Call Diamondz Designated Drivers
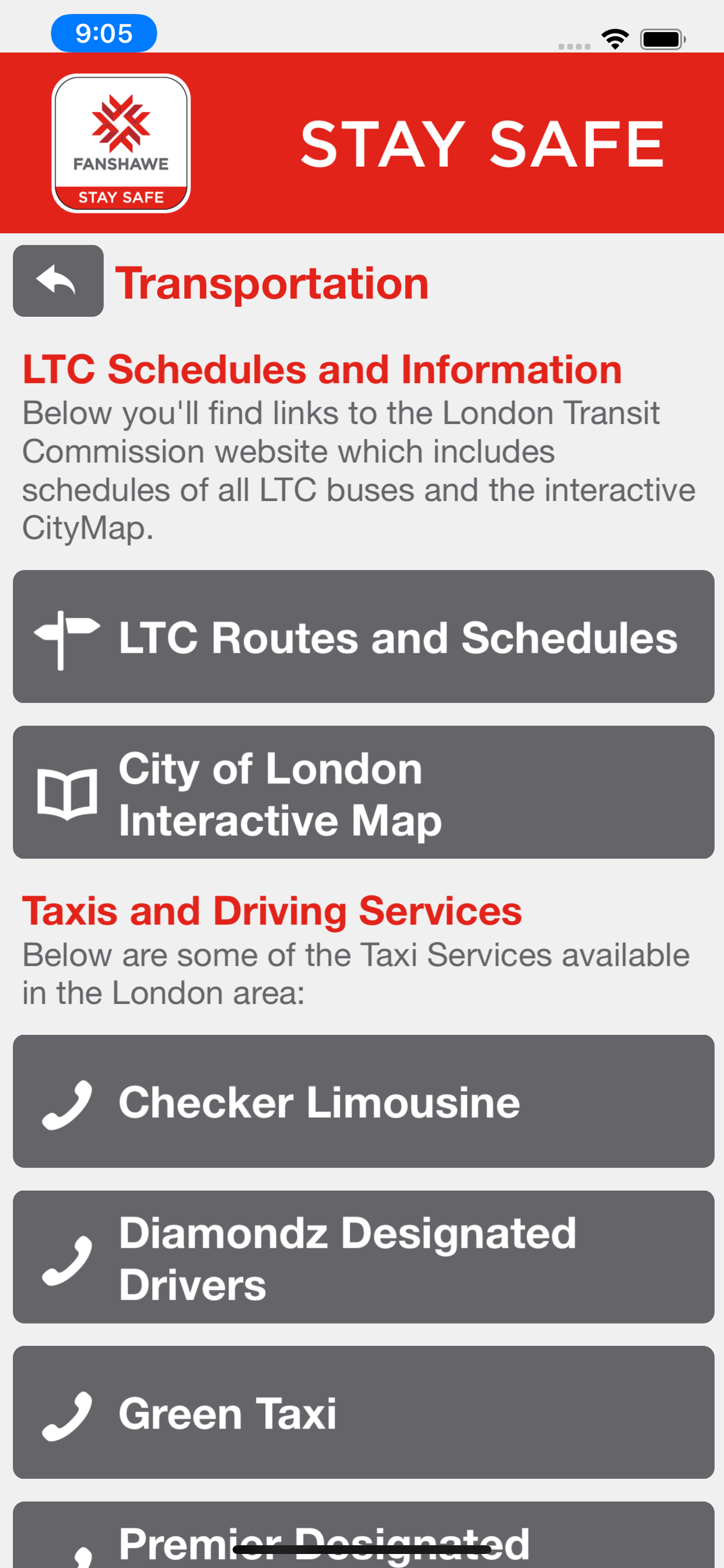Viewport: 724px width, 1568px height. pos(363,1257)
